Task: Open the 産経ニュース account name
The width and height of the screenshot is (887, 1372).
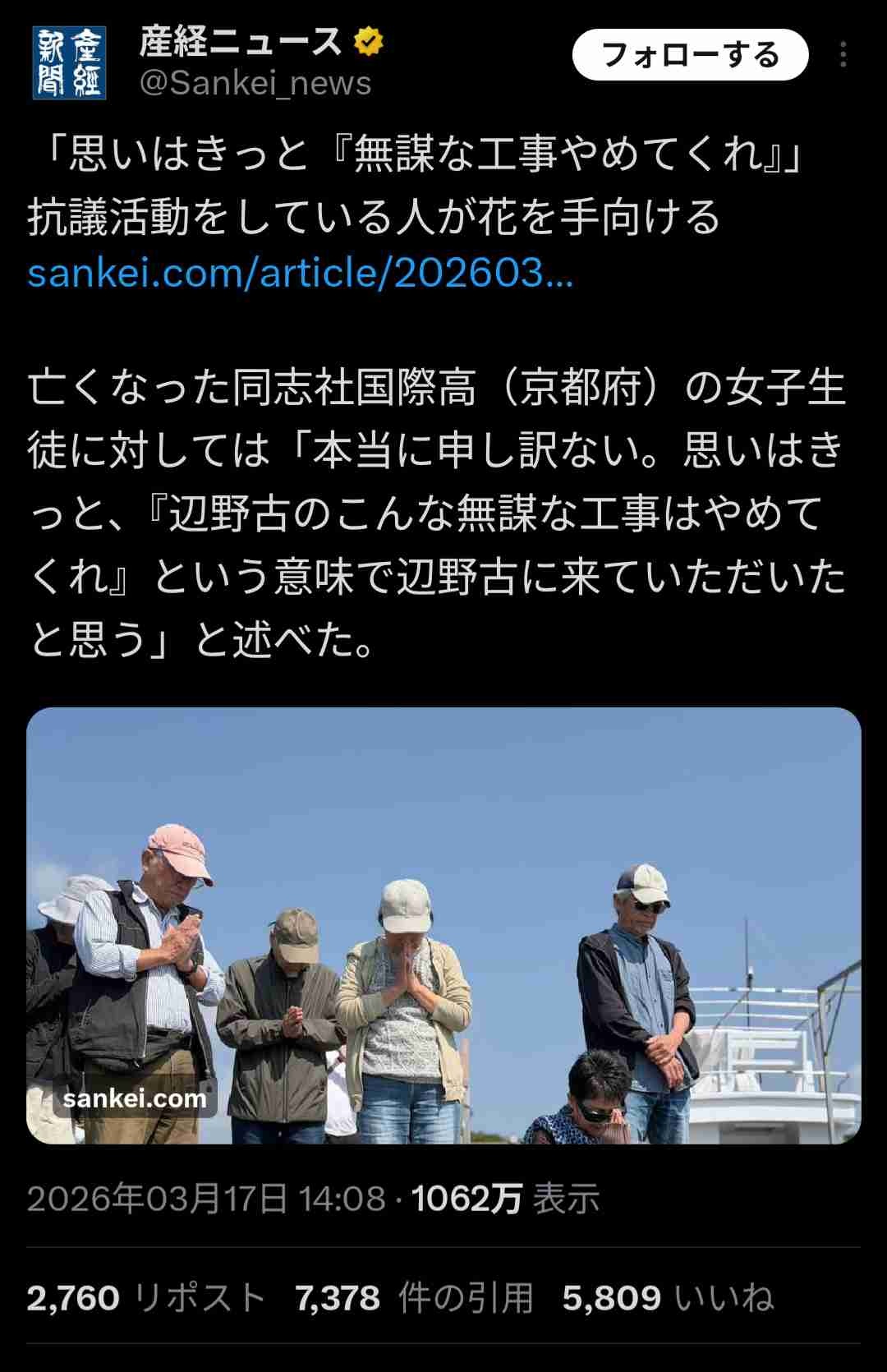Action: point(240,41)
